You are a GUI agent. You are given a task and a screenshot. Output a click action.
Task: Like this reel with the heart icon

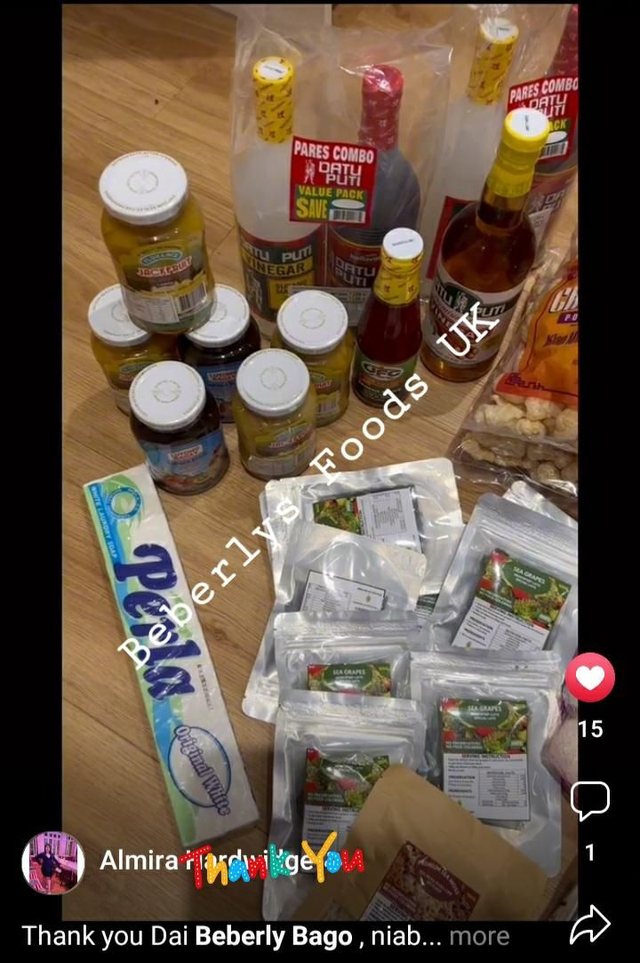[x=590, y=678]
